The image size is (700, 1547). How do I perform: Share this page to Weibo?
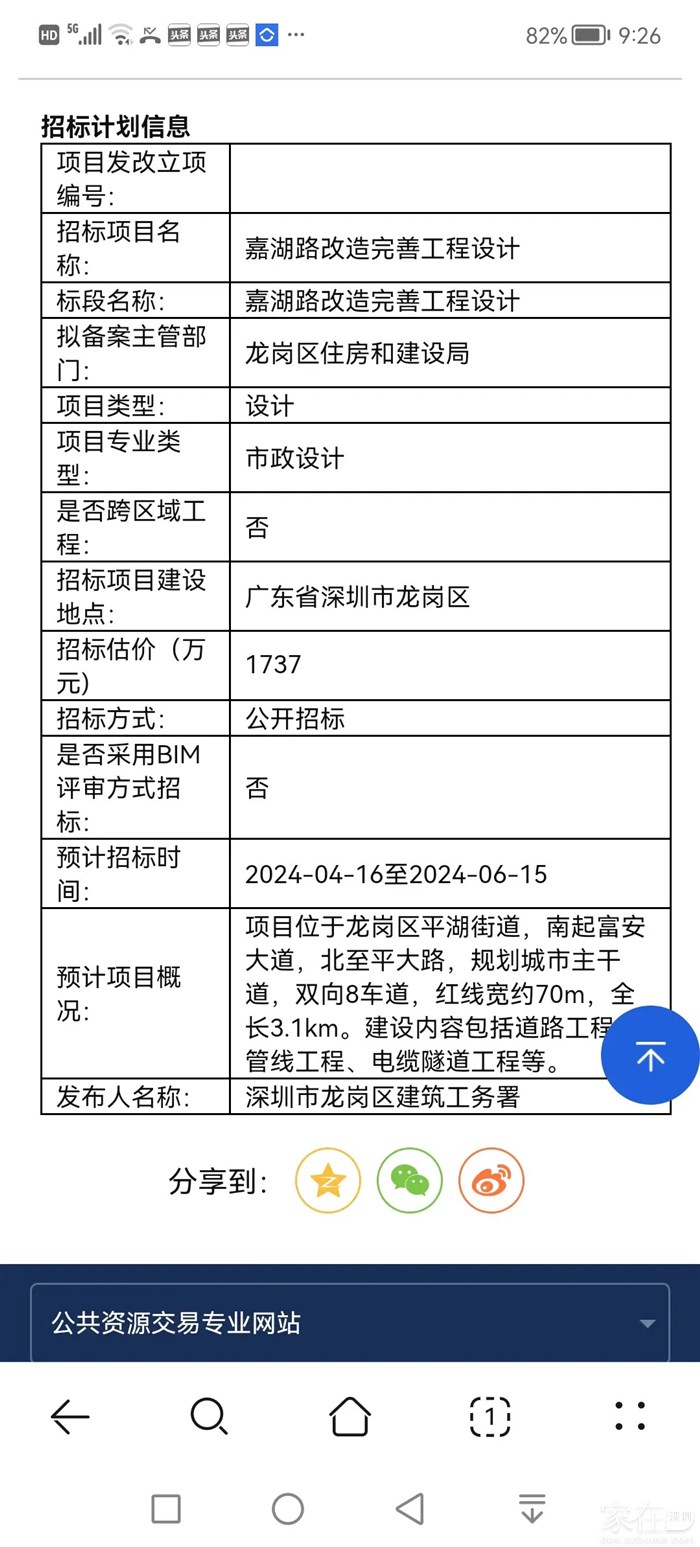(491, 1181)
